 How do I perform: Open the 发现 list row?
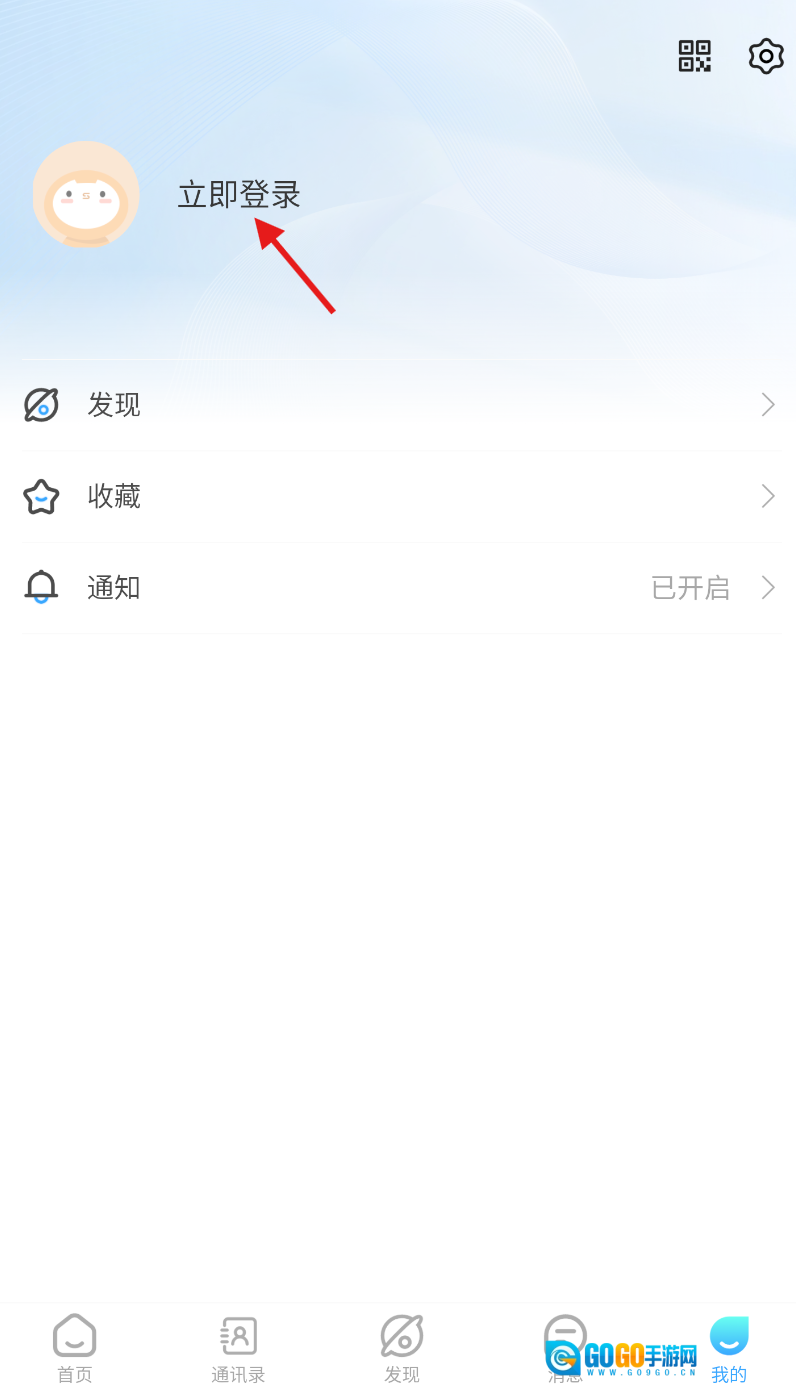(400, 405)
